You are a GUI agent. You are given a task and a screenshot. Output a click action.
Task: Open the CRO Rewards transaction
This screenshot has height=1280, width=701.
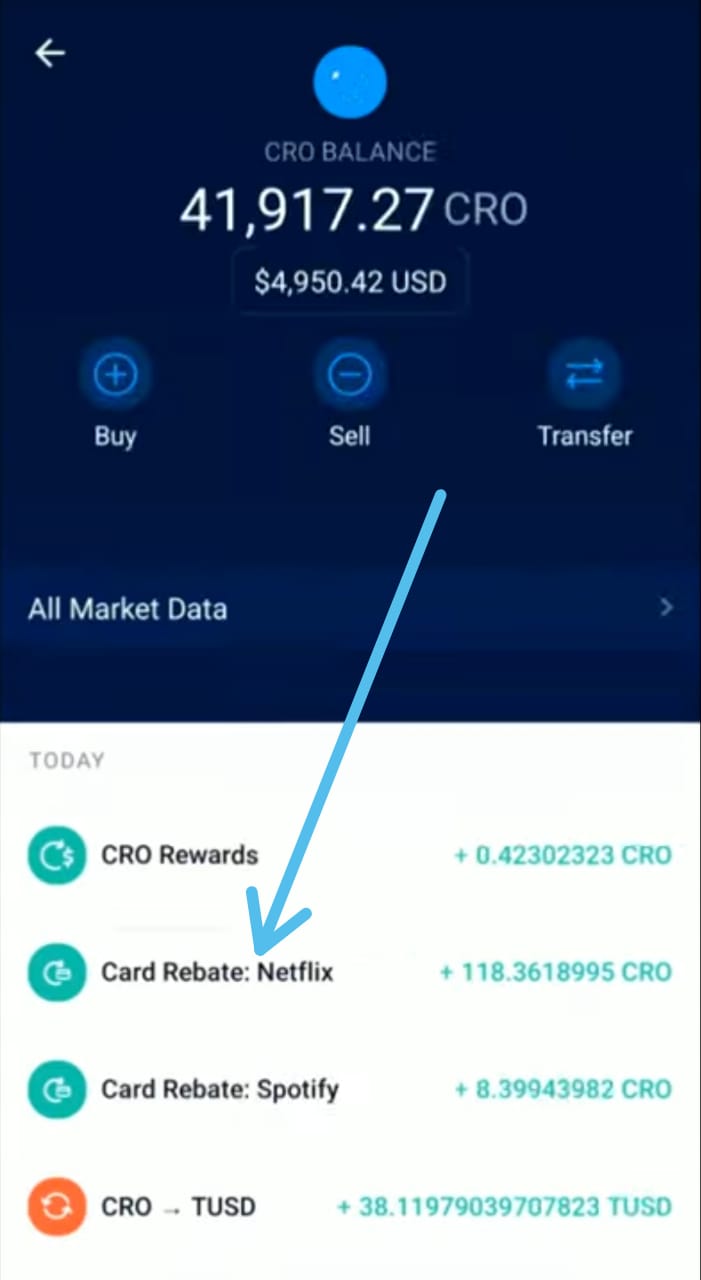click(350, 855)
